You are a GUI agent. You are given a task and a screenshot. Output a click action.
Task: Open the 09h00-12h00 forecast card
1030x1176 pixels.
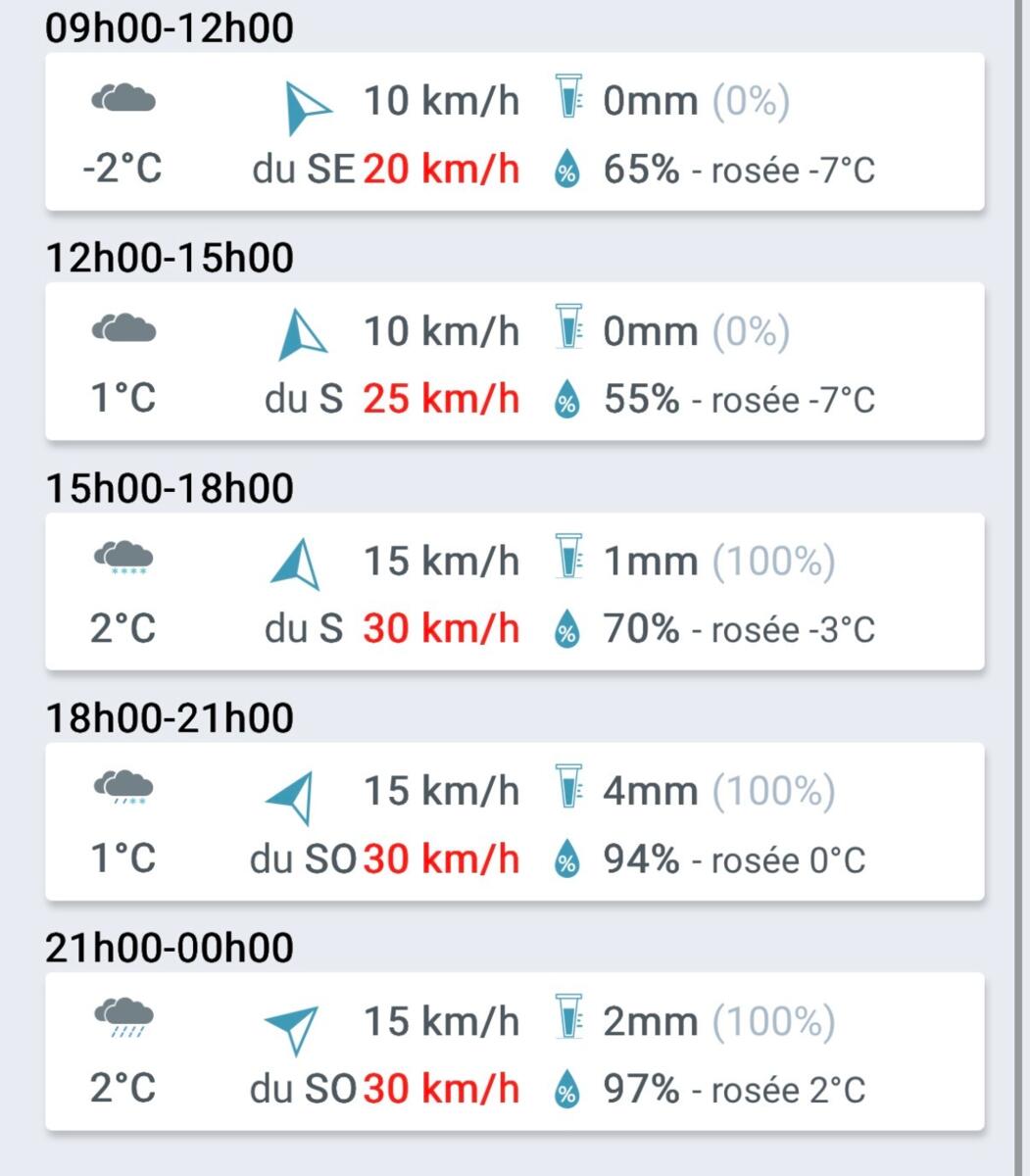(x=515, y=132)
